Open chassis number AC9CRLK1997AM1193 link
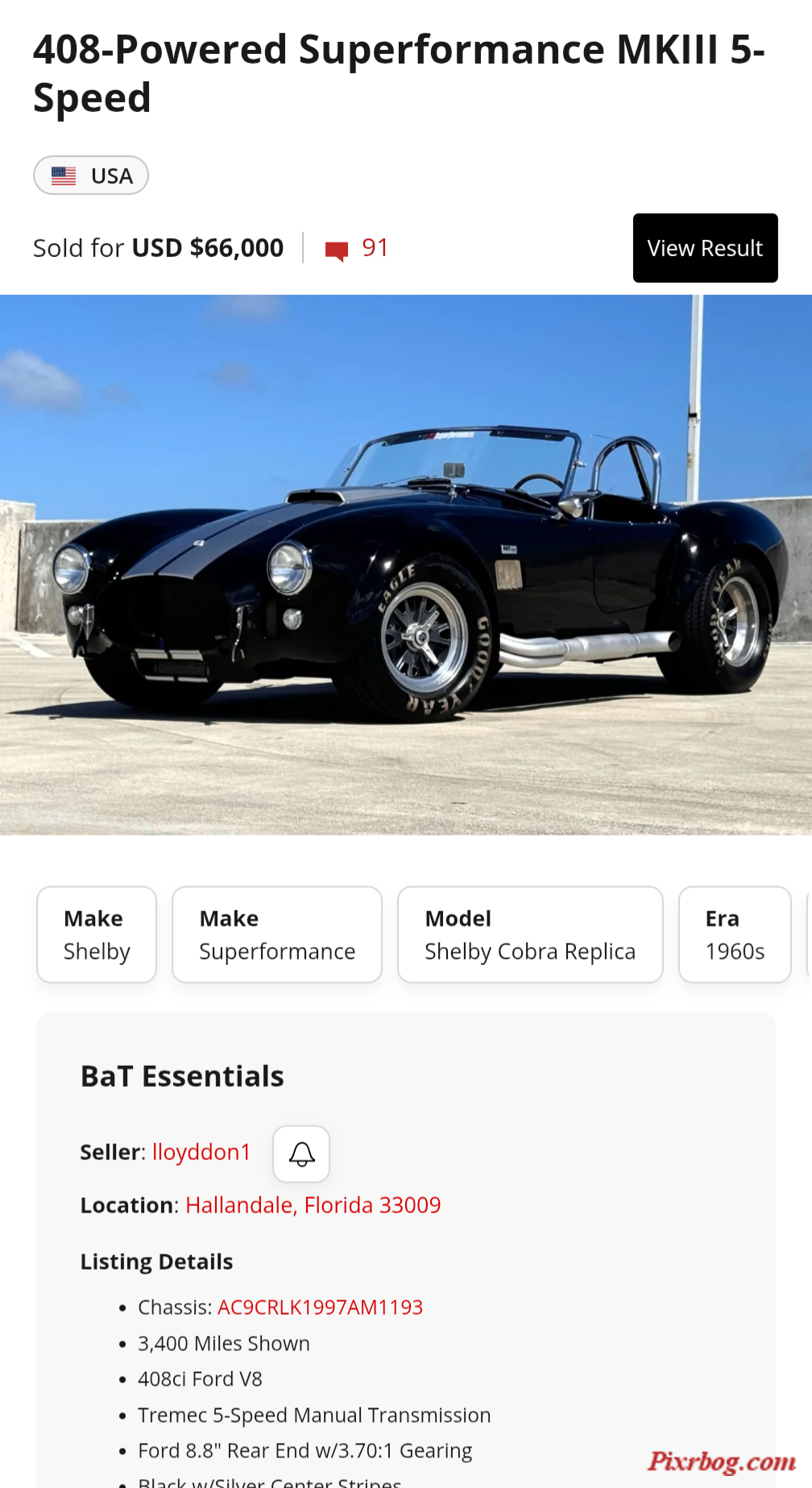Image resolution: width=812 pixels, height=1488 pixels. tap(320, 1307)
